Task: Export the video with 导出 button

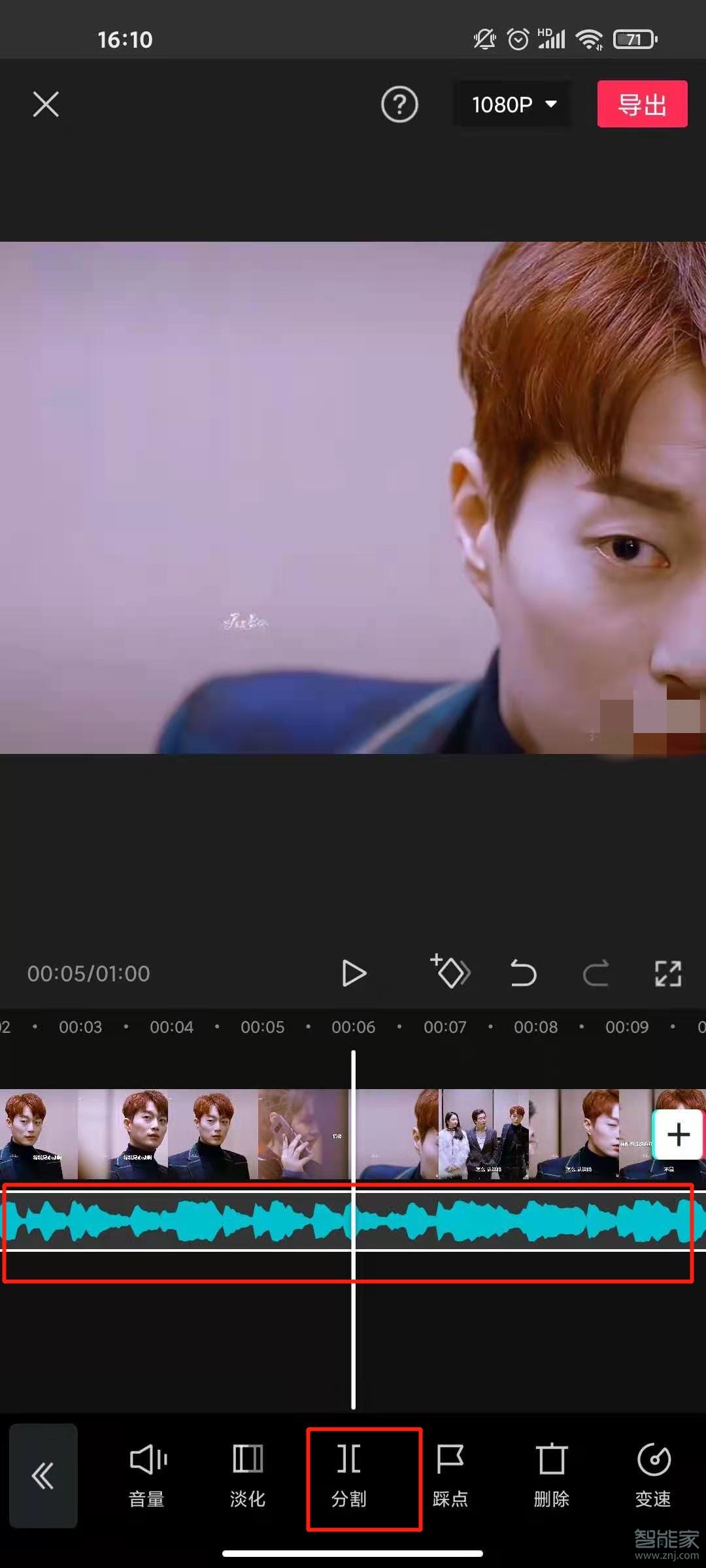Action: 642,104
